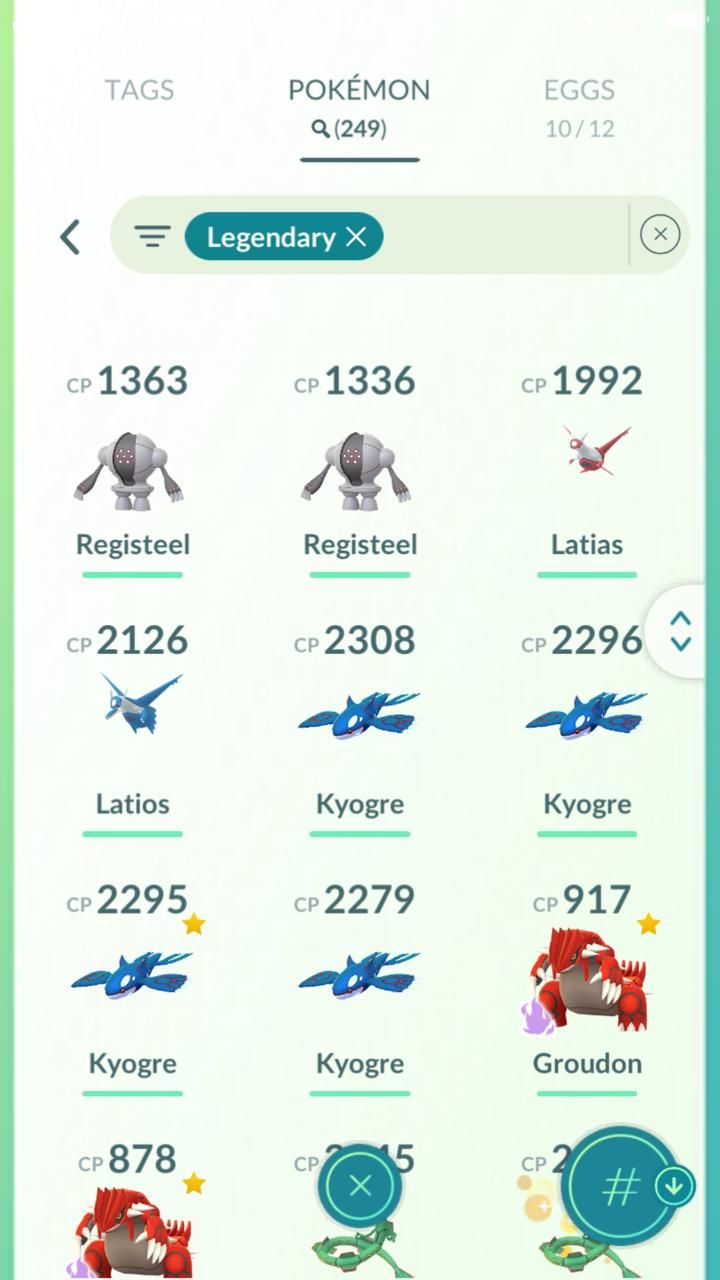
Task: Tap the fast scroll arrows handle
Action: 681,632
